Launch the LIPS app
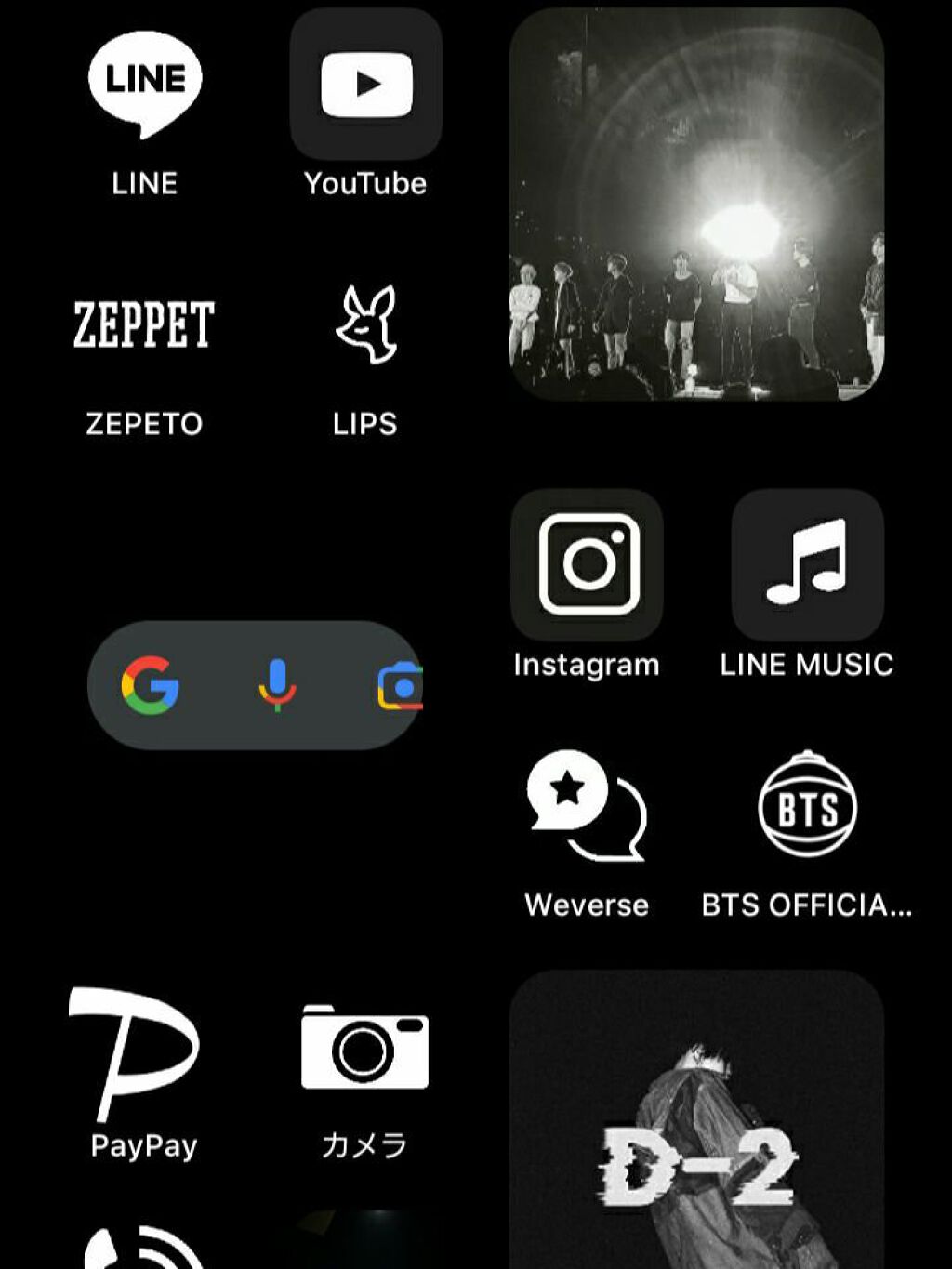This screenshot has width=952, height=1269. pos(365,325)
